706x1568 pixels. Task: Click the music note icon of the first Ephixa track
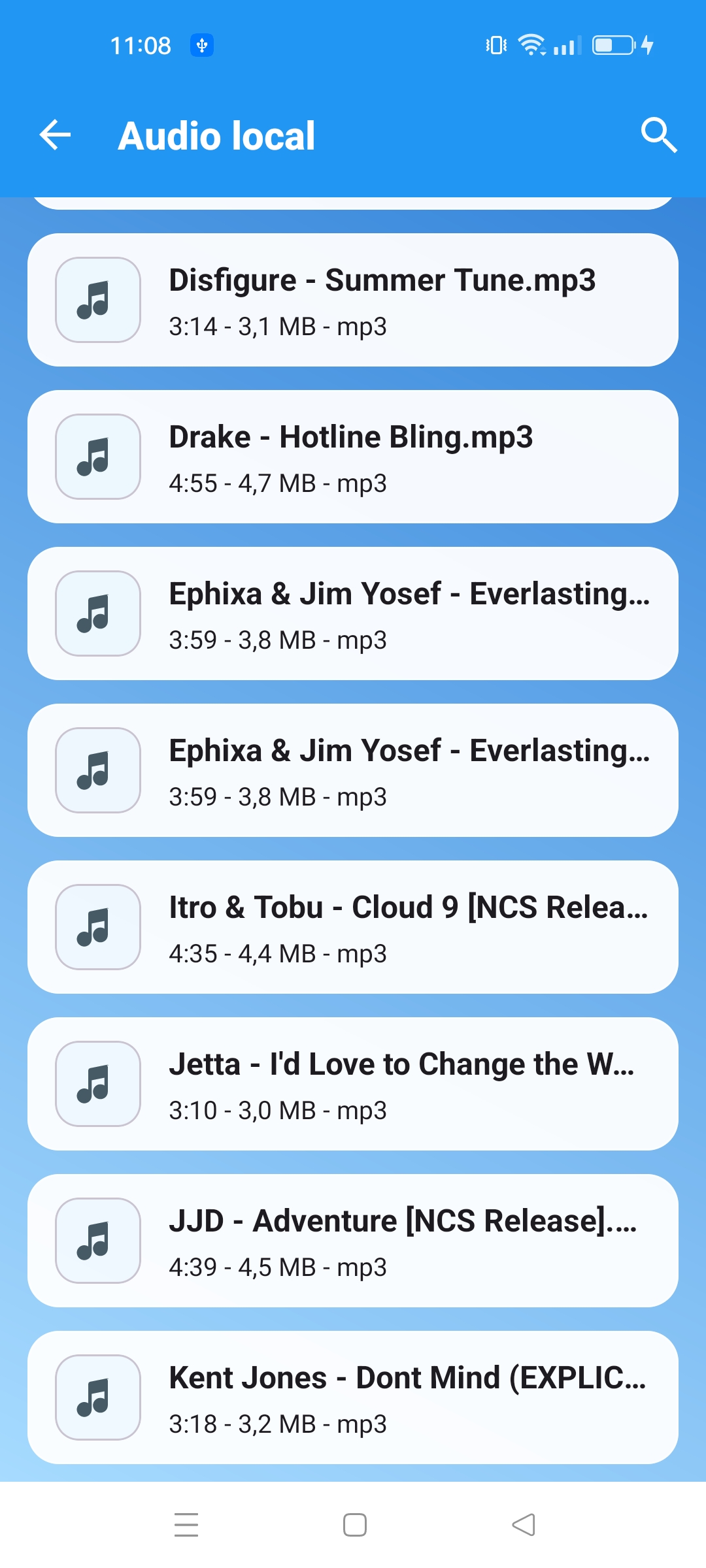(x=98, y=614)
